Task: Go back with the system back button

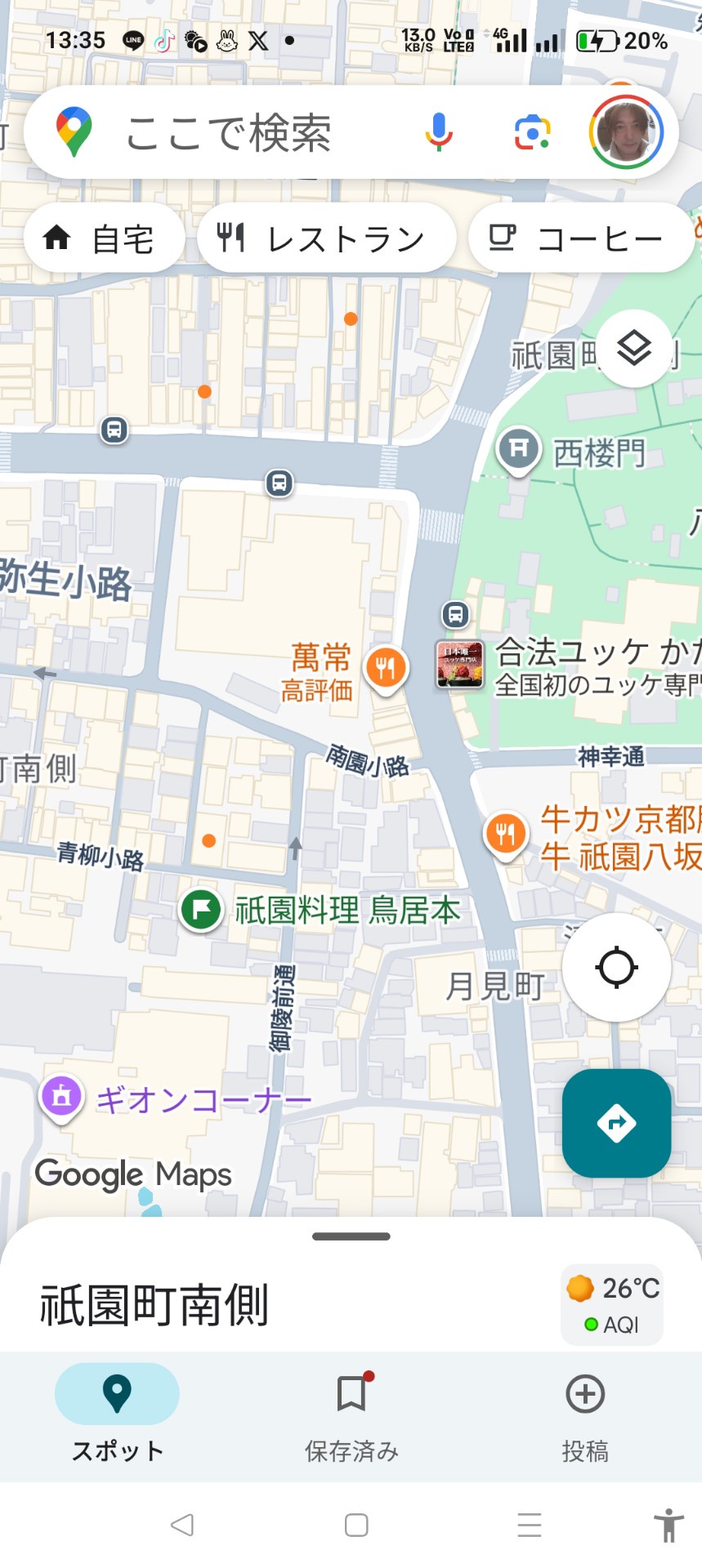Action: point(182,1525)
